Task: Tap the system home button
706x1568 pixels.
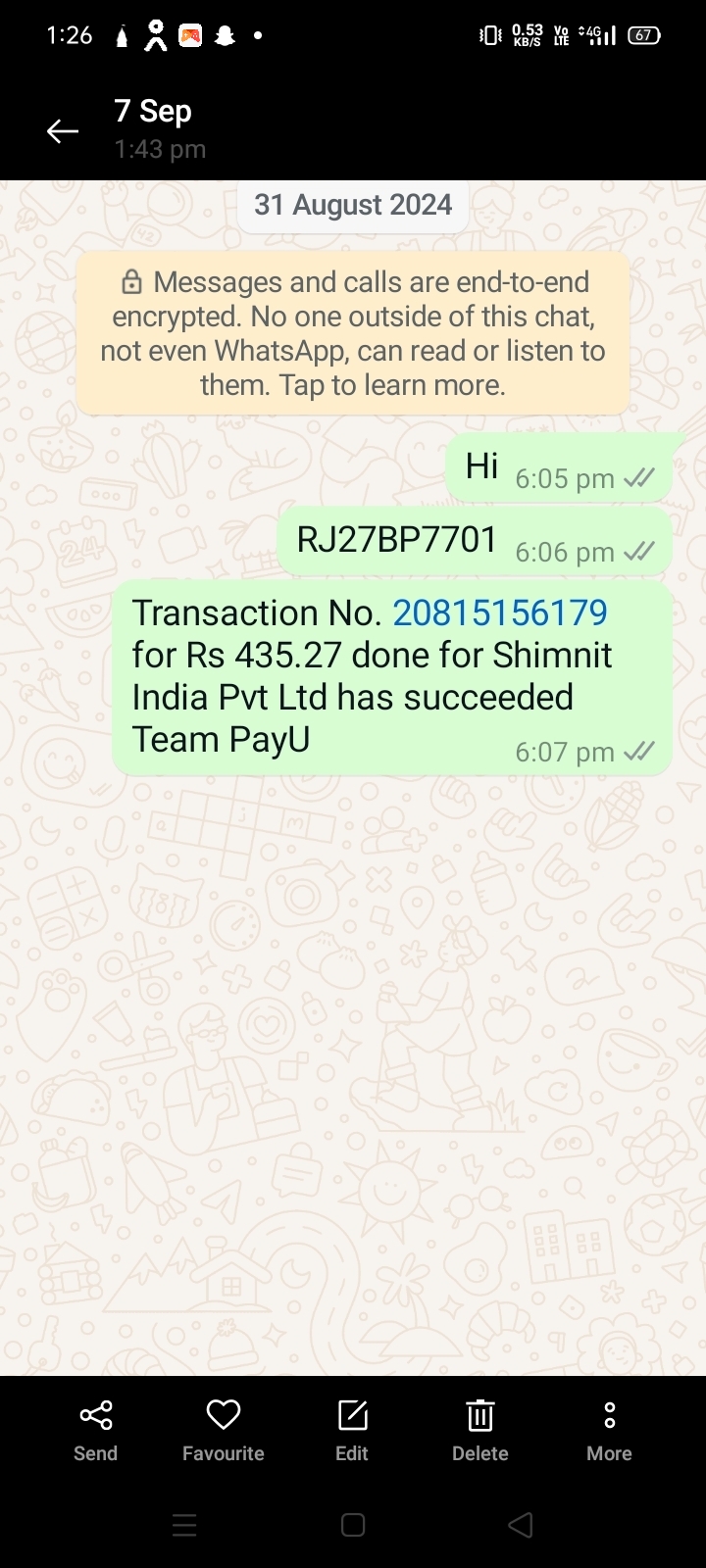Action: point(353,1525)
